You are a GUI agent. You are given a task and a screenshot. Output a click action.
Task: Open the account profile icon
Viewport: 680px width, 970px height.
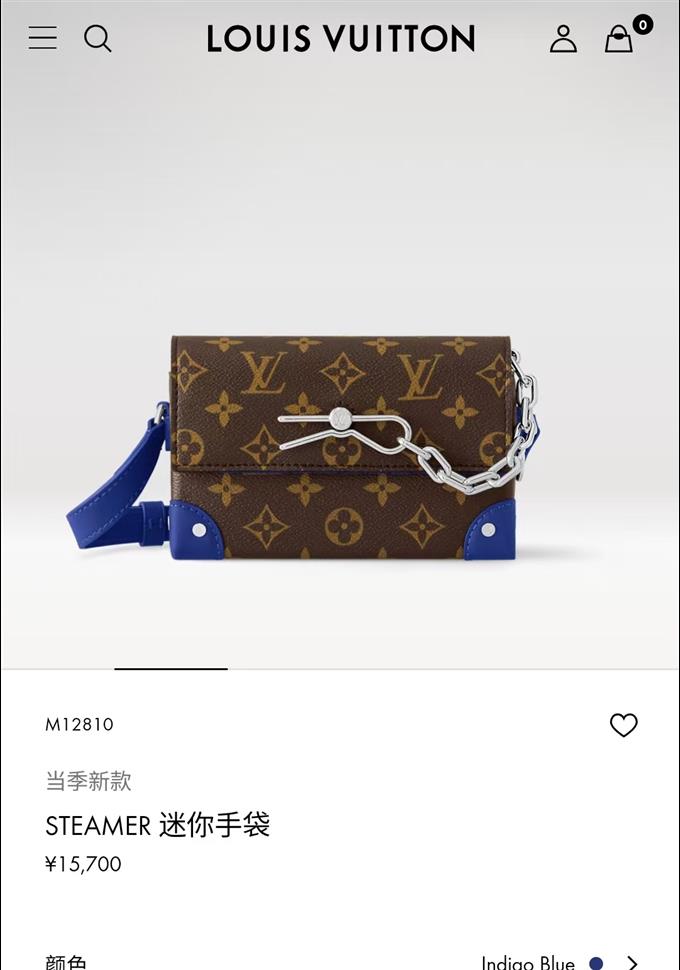[563, 38]
